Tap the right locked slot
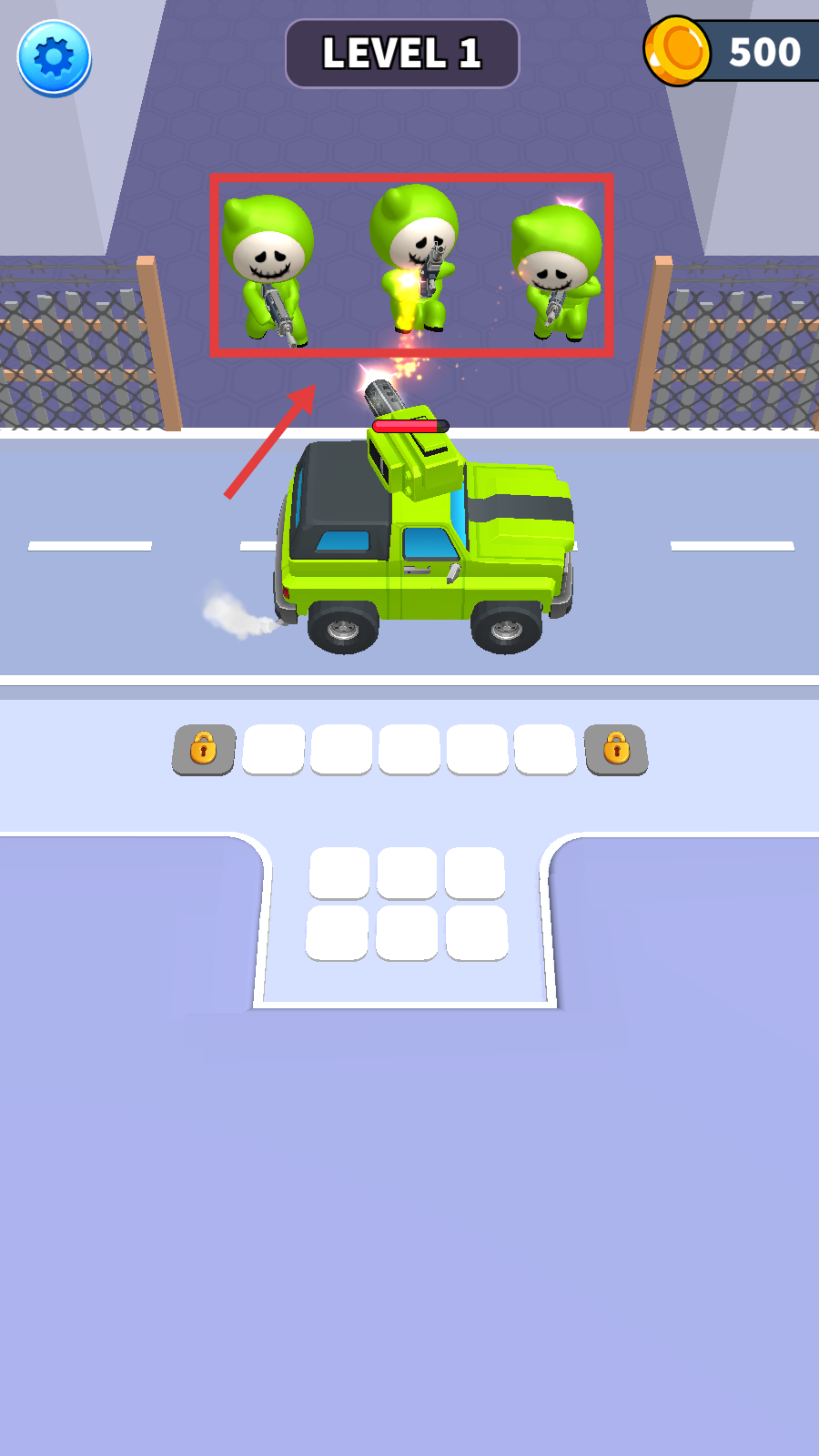The width and height of the screenshot is (819, 1456). [616, 749]
